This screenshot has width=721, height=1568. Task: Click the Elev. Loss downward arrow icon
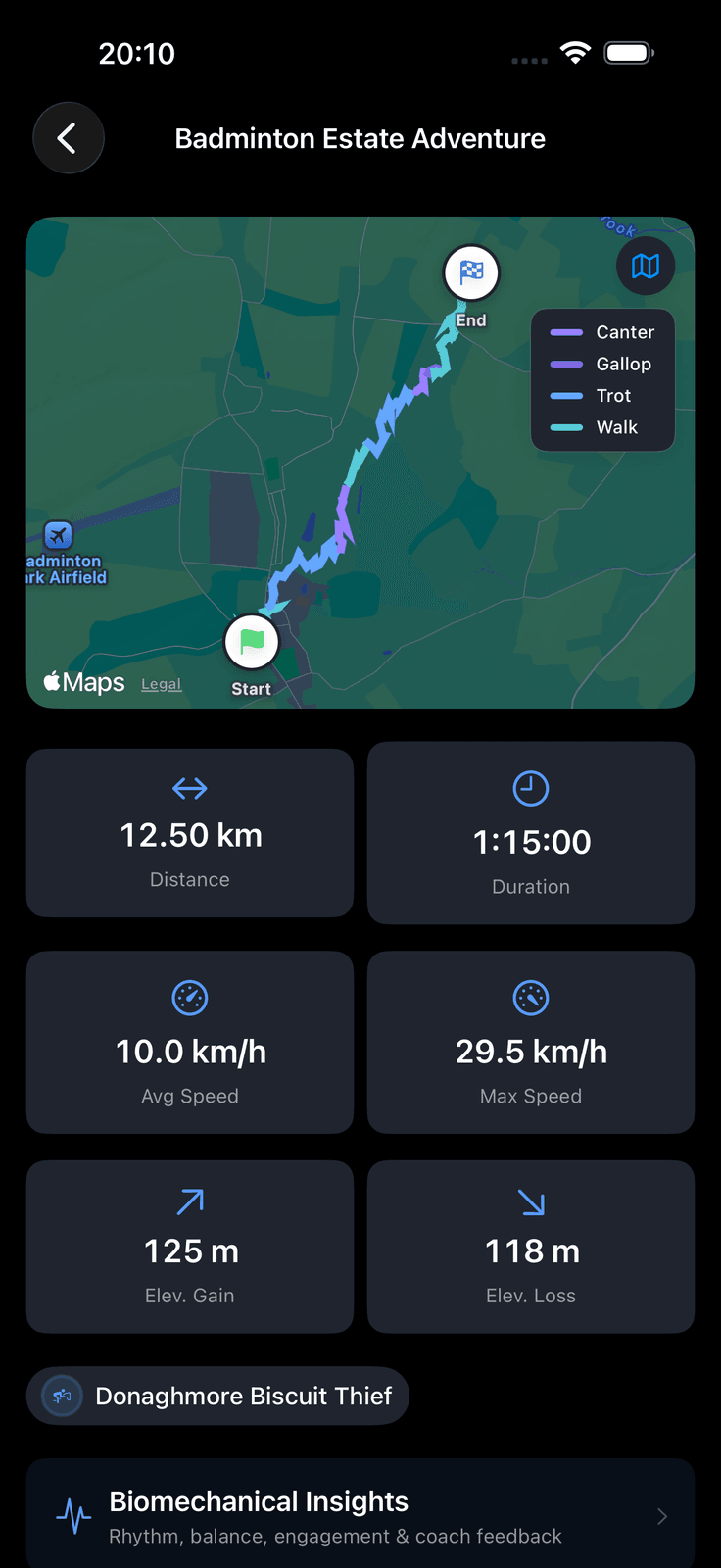[530, 1201]
